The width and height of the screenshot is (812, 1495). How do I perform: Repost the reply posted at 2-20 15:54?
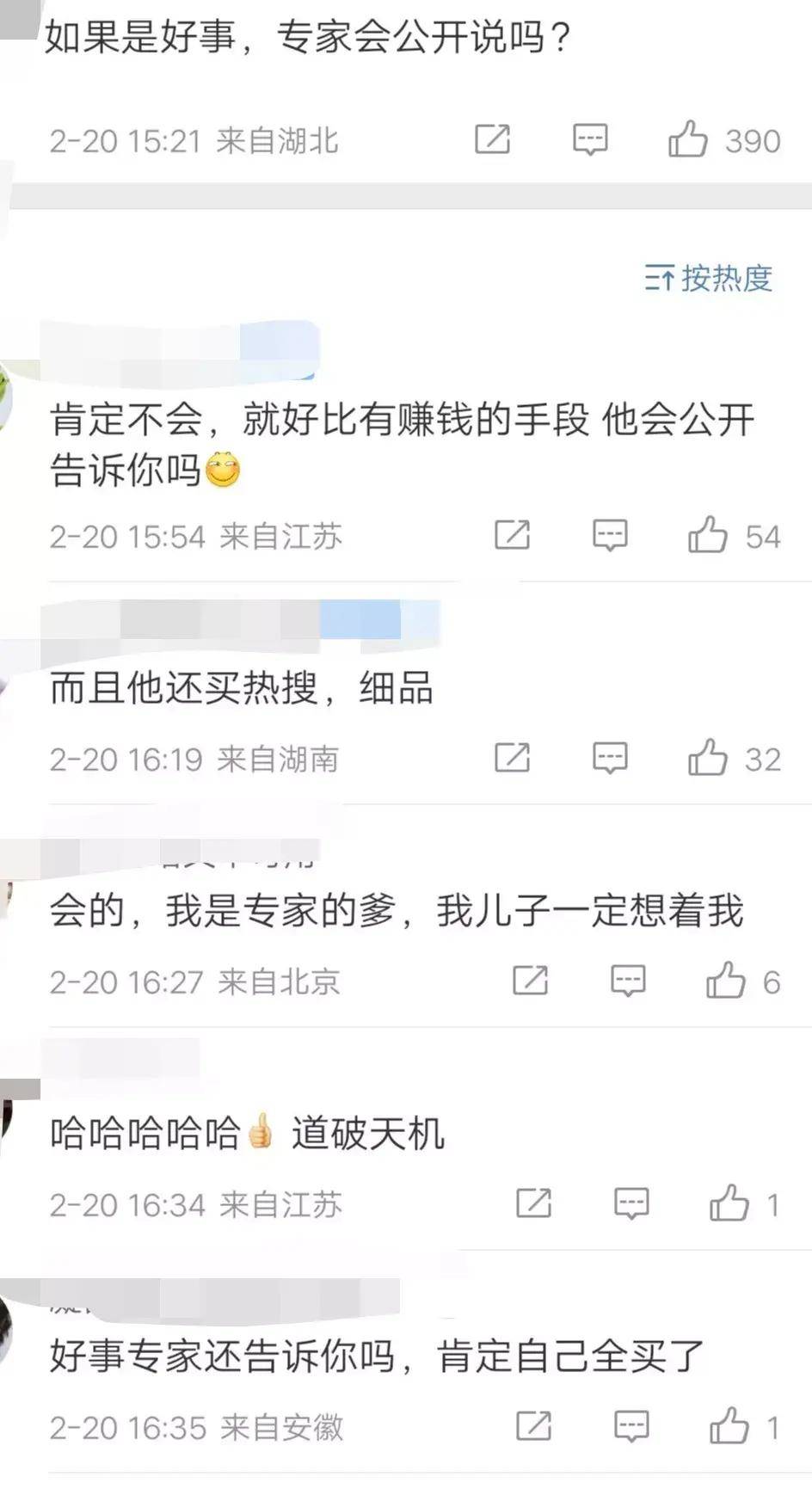tap(513, 534)
